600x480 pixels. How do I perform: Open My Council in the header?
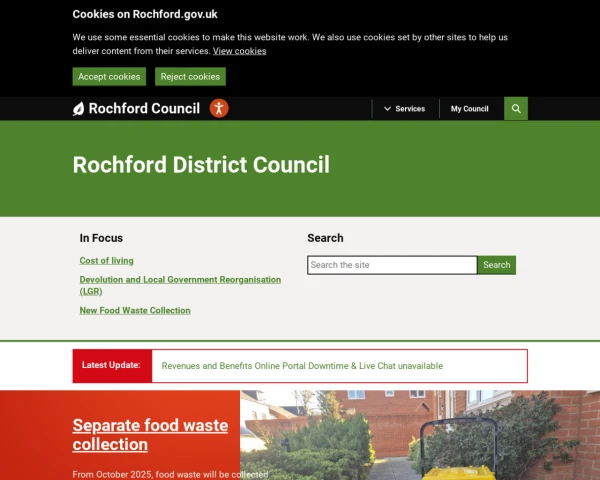point(469,109)
